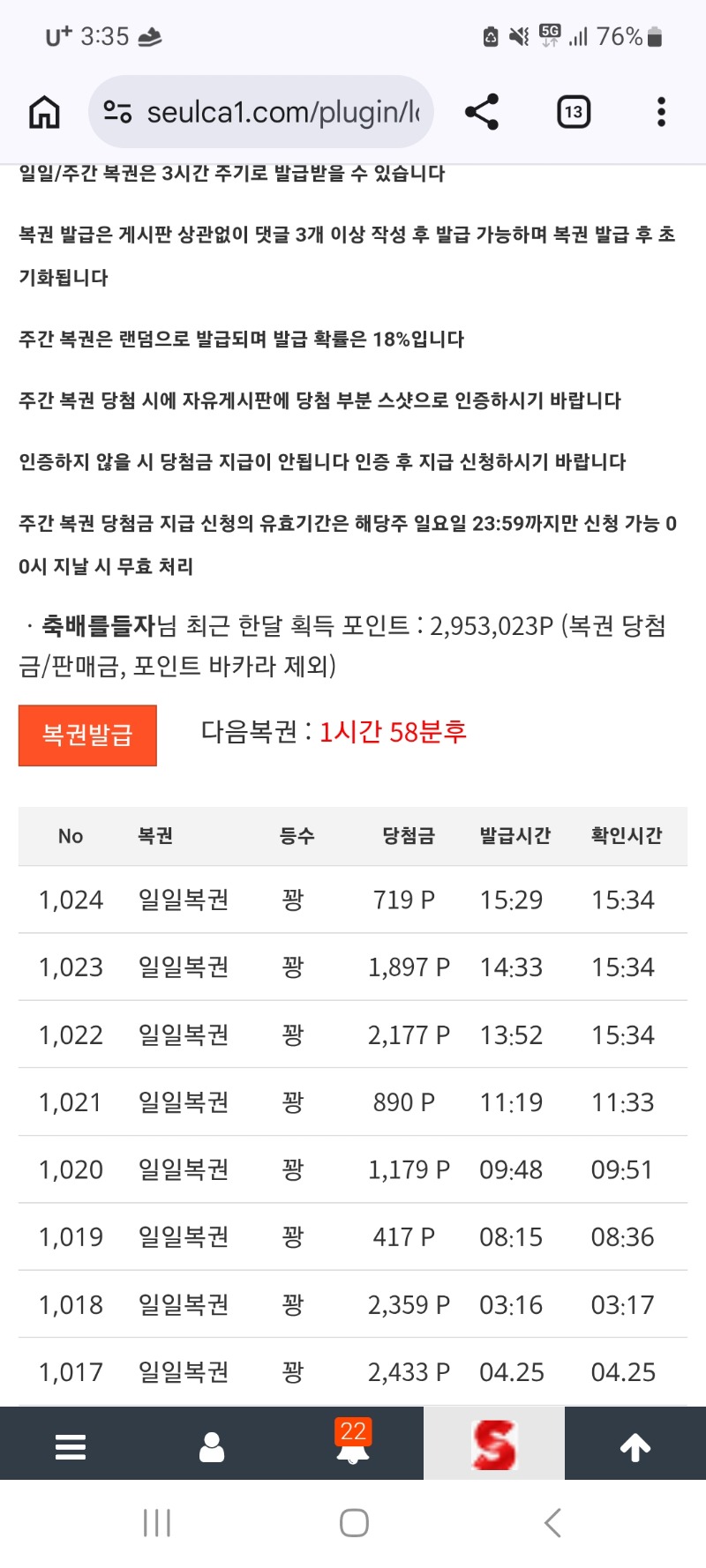Tap the system back button
The image size is (706, 1568).
coord(552,1523)
